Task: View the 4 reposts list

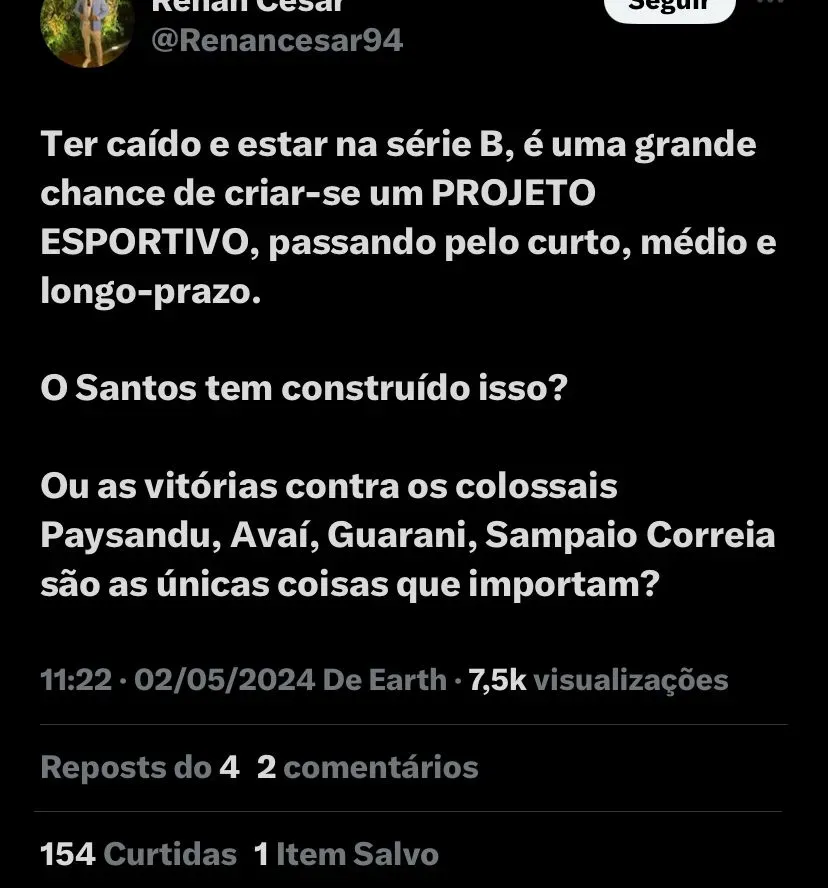Action: click(140, 767)
